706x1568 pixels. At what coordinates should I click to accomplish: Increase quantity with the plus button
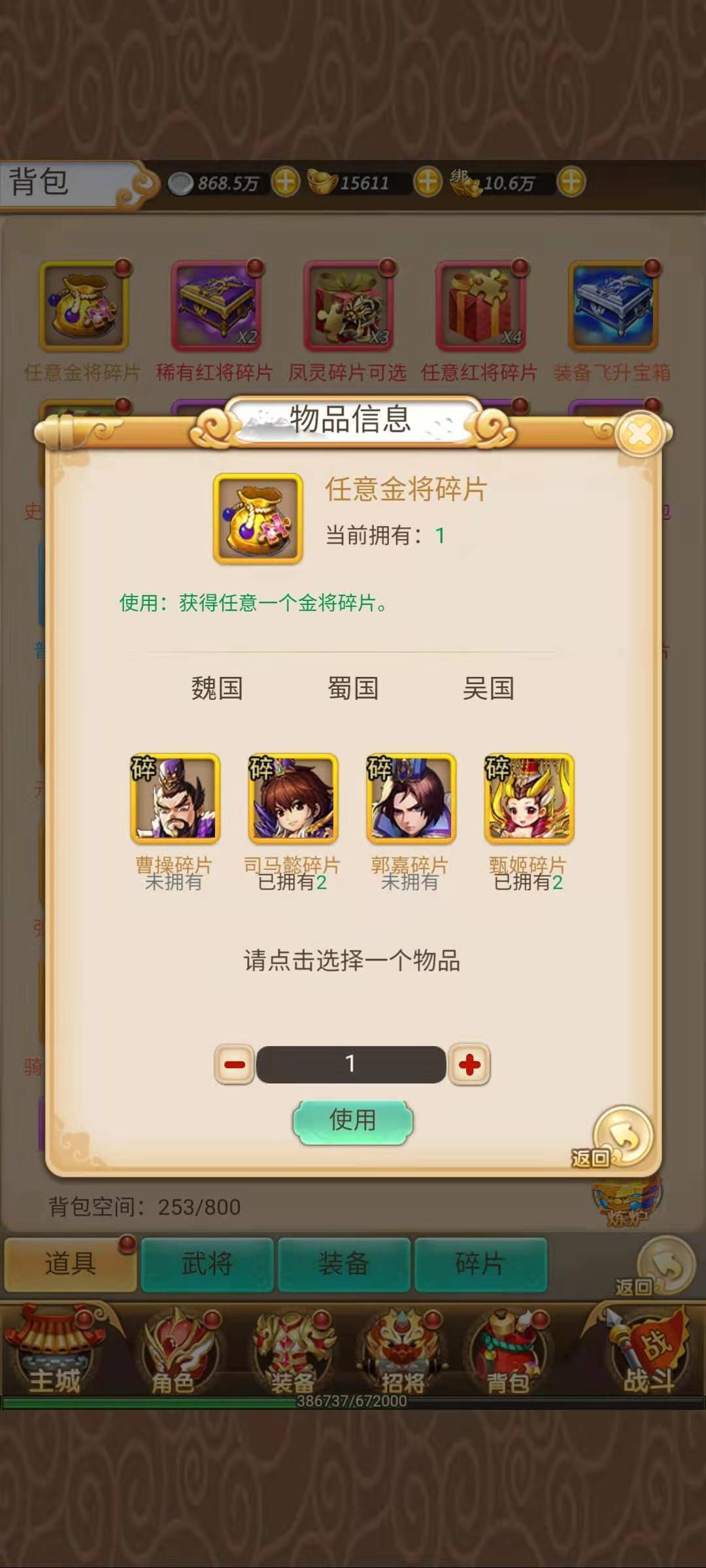pyautogui.click(x=469, y=1064)
